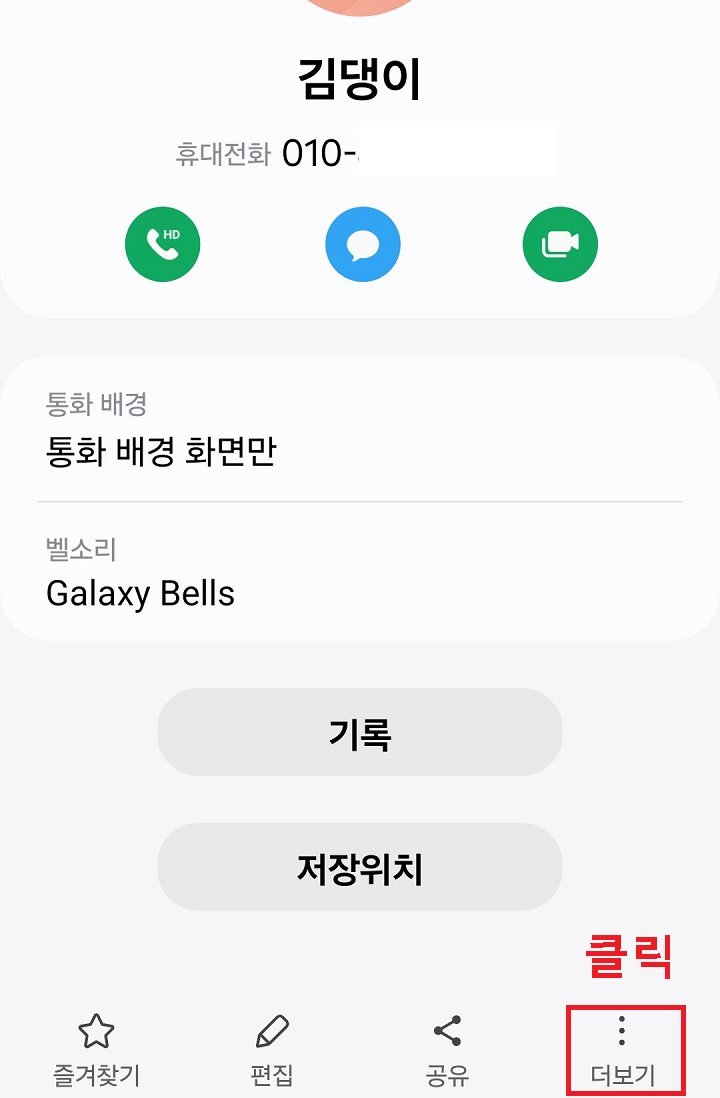Tap the 공유 share icon
Image resolution: width=720 pixels, height=1098 pixels.
point(448,1031)
